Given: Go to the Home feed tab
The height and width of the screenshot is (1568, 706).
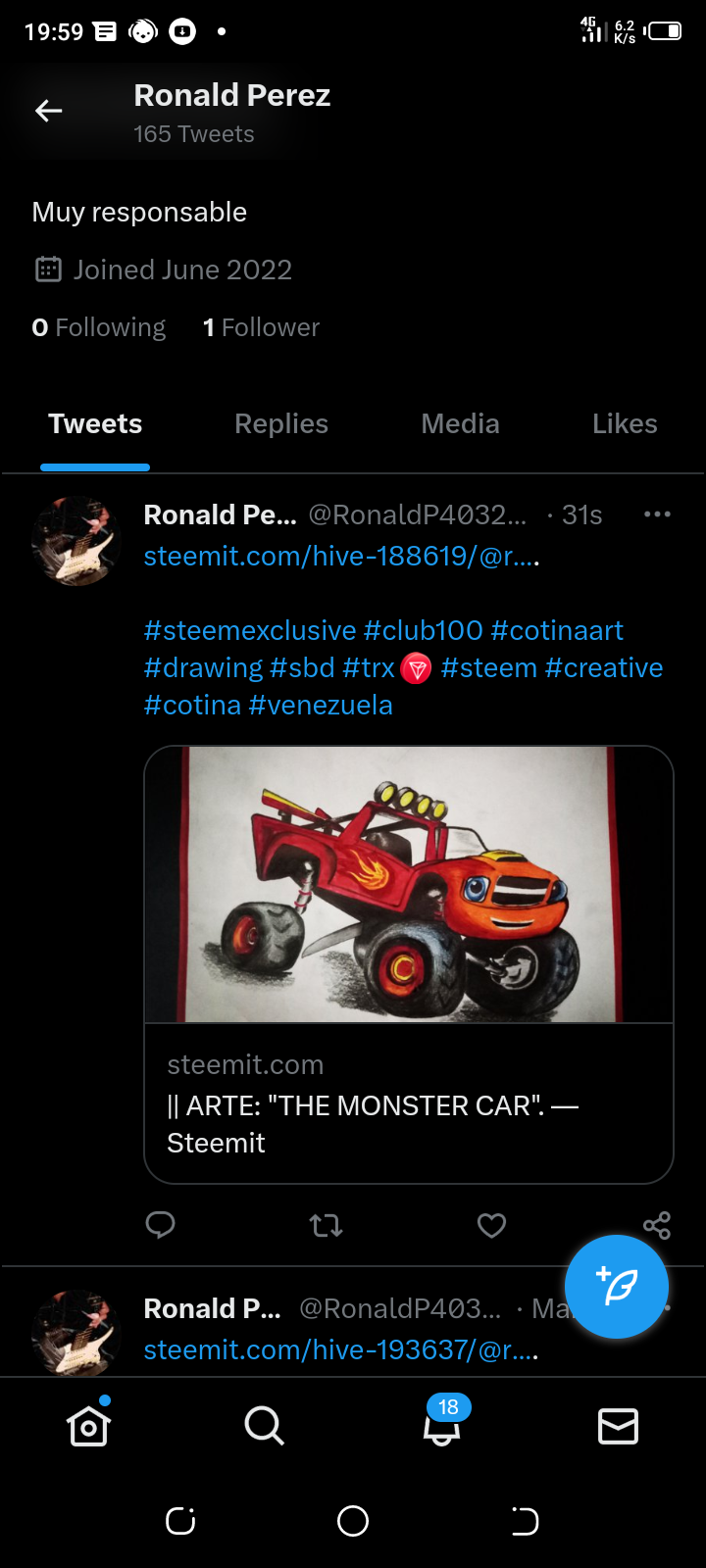Looking at the screenshot, I should coord(88,1426).
